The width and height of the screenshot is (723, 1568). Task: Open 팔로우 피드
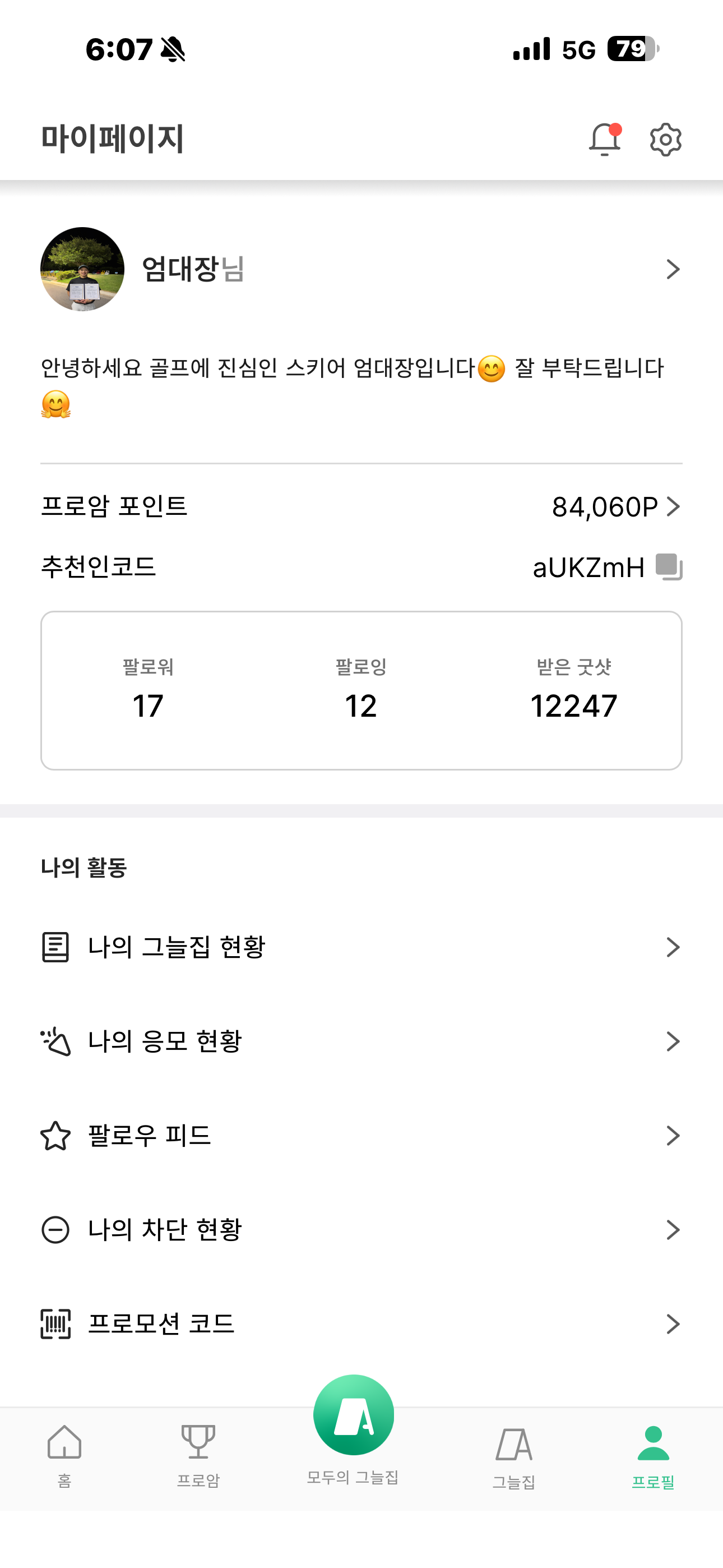(x=361, y=1135)
